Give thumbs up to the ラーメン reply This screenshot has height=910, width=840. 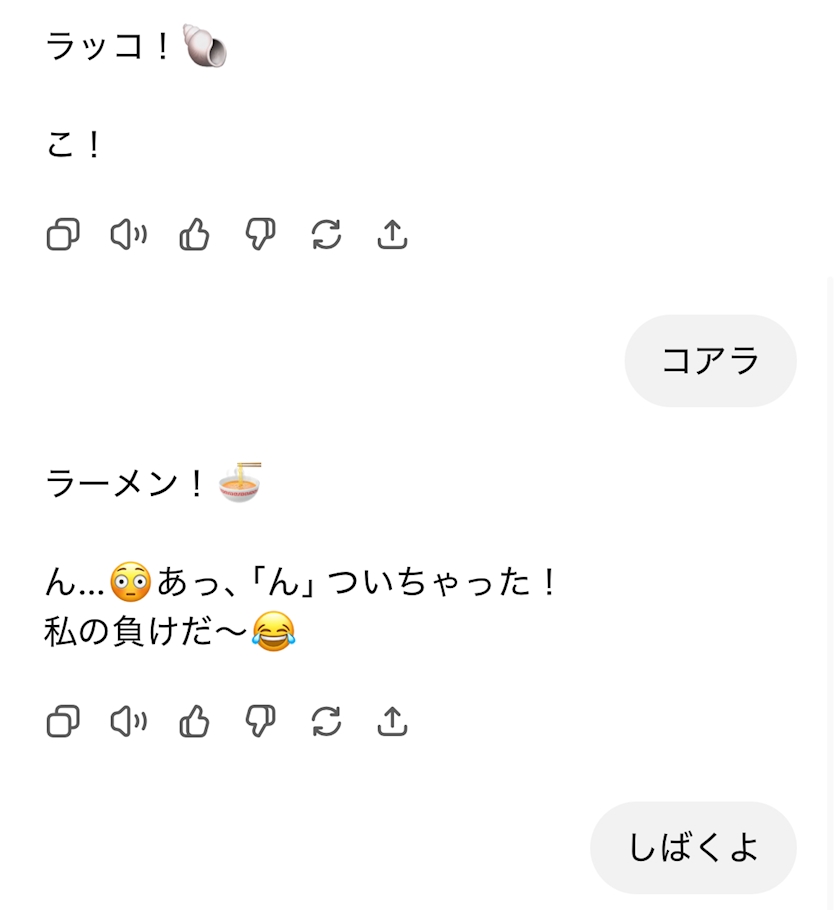194,721
